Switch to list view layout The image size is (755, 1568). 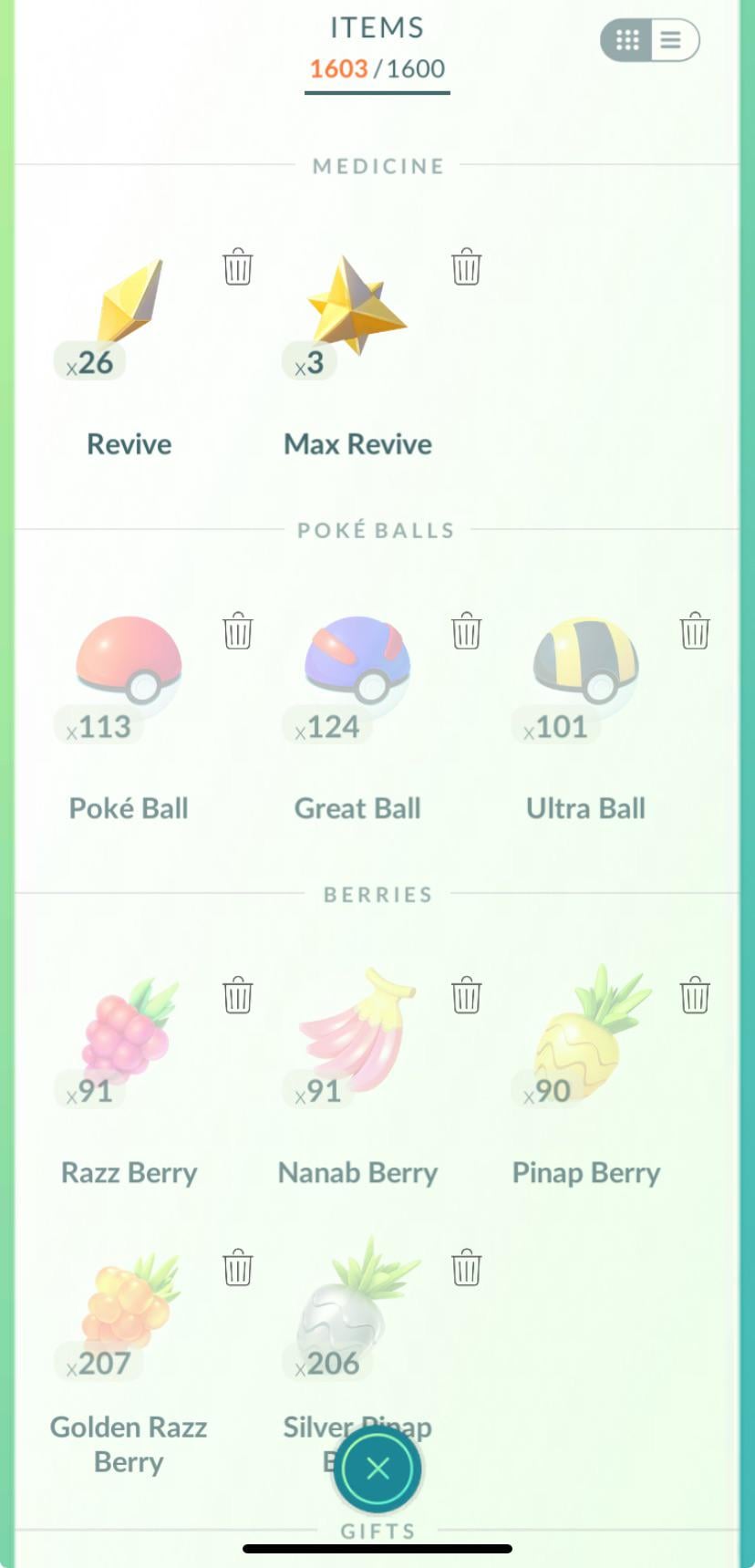click(x=672, y=40)
